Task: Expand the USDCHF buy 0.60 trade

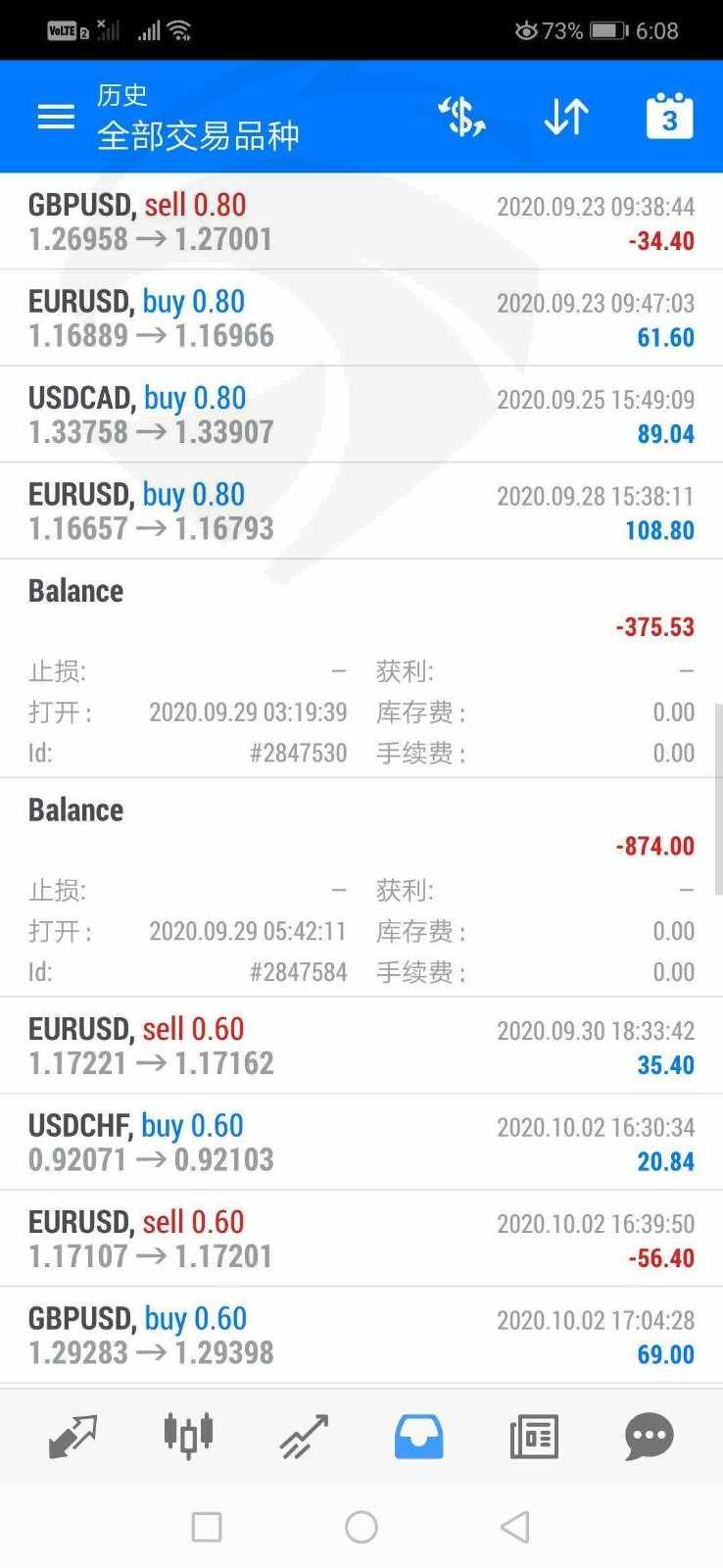Action: click(x=361, y=1143)
